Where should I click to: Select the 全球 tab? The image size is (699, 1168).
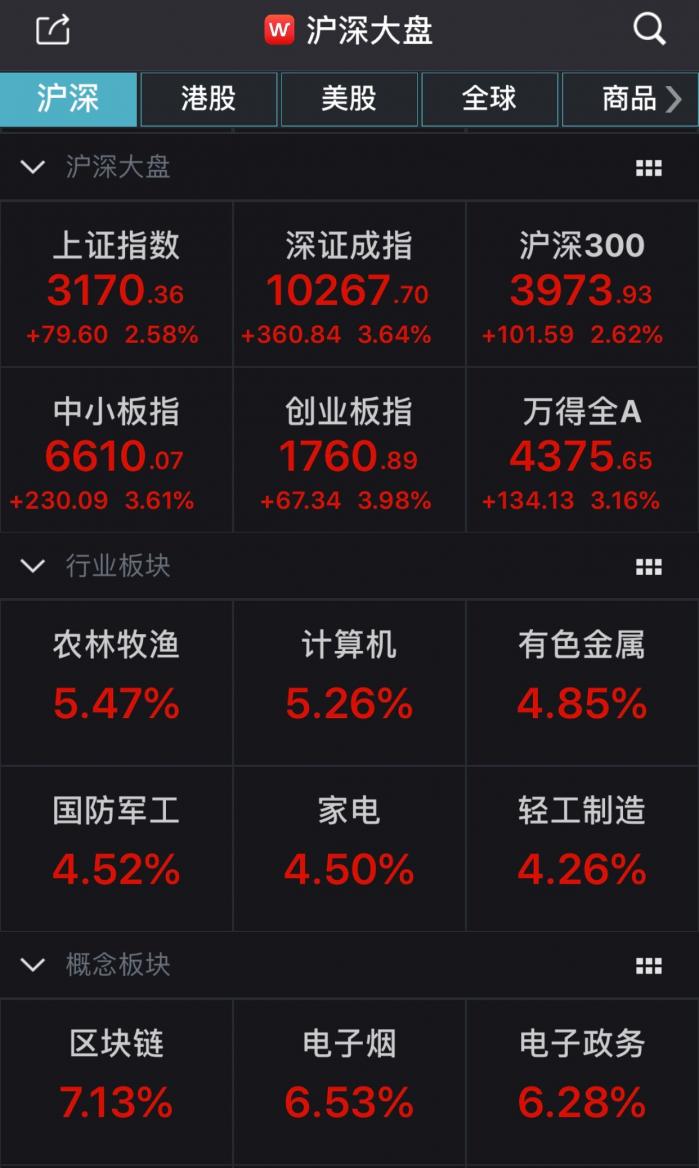click(489, 99)
